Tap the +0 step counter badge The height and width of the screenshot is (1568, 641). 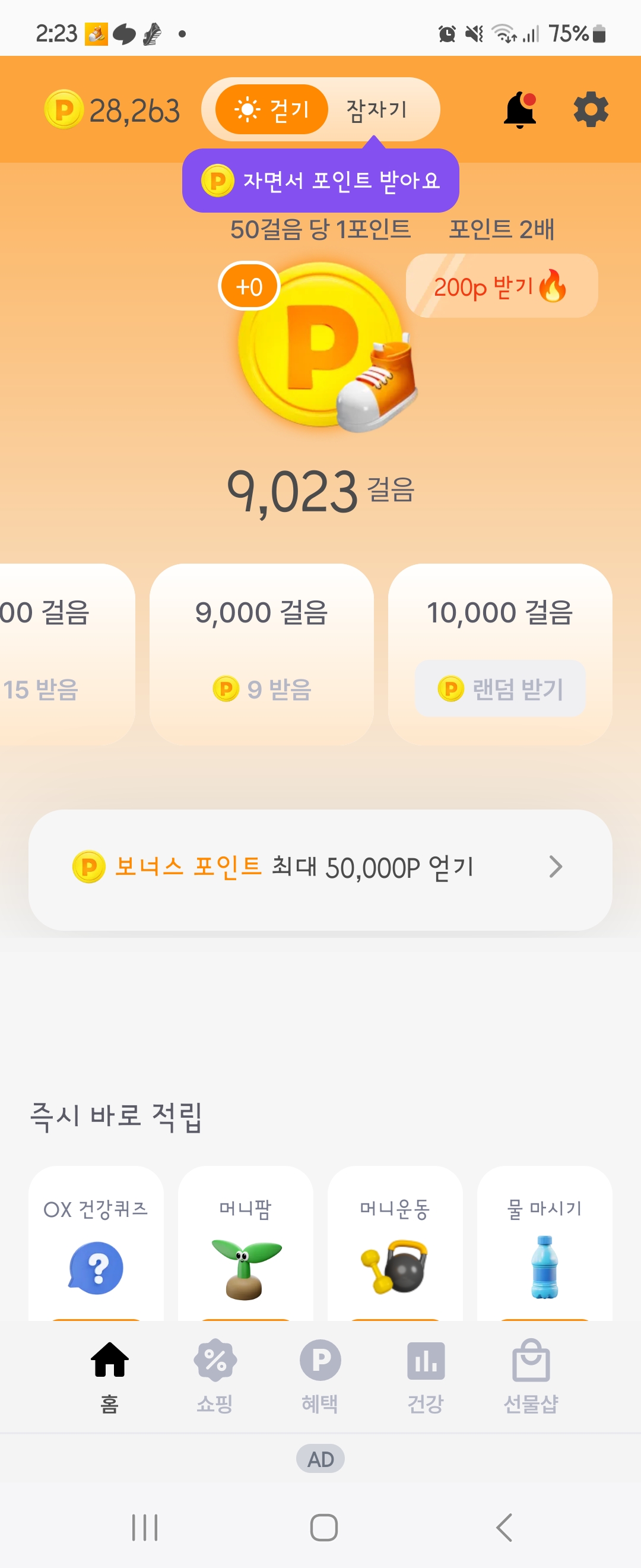[249, 285]
